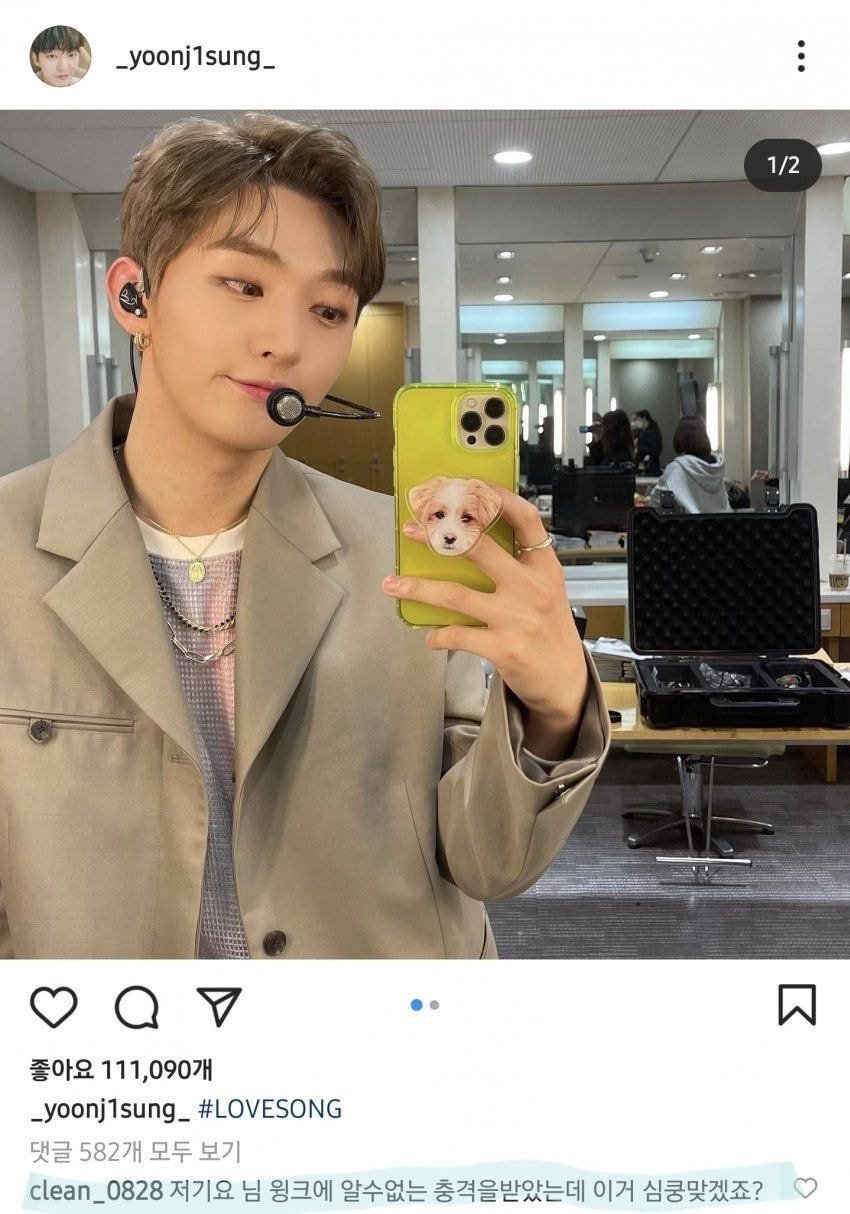Image resolution: width=850 pixels, height=1214 pixels.
Task: Open clean_0828's profile from the comment
Action: (89, 1189)
